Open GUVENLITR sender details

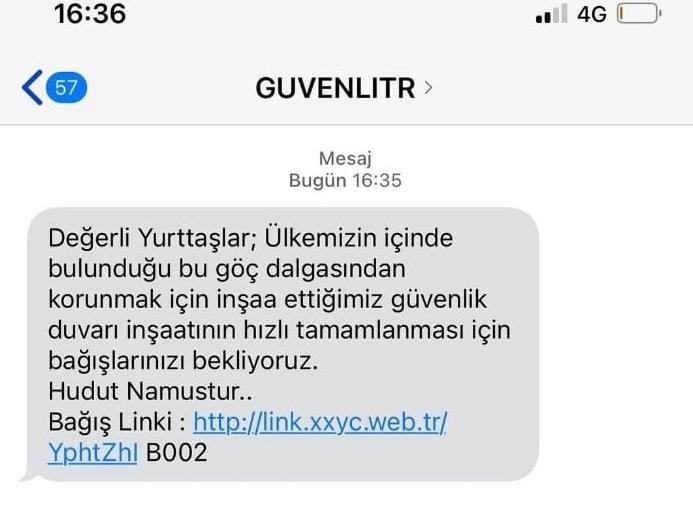pos(343,88)
